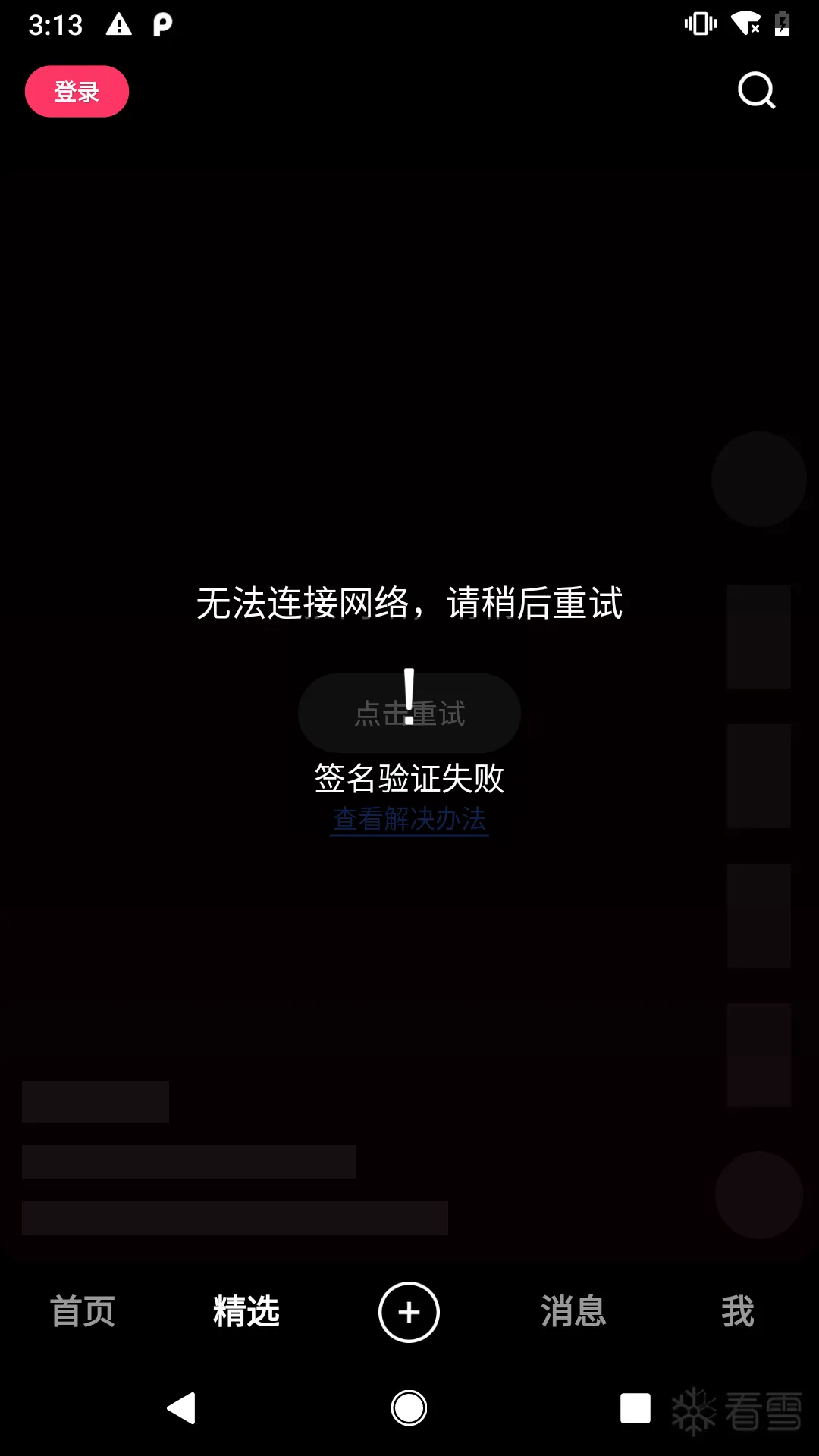819x1456 pixels.
Task: Open the 消息 messages tab
Action: [x=573, y=1311]
